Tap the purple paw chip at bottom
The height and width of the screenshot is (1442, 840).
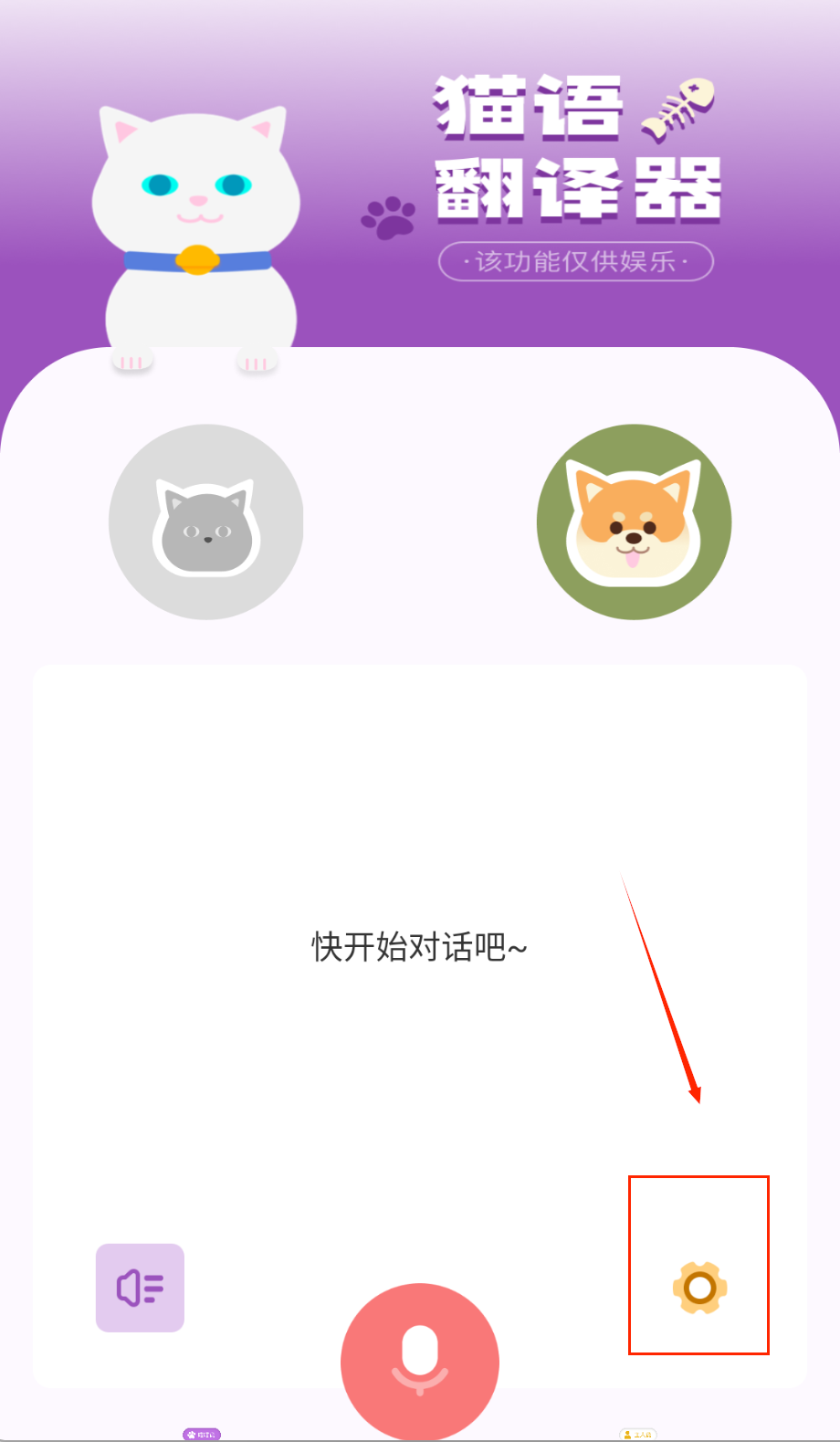click(201, 1435)
